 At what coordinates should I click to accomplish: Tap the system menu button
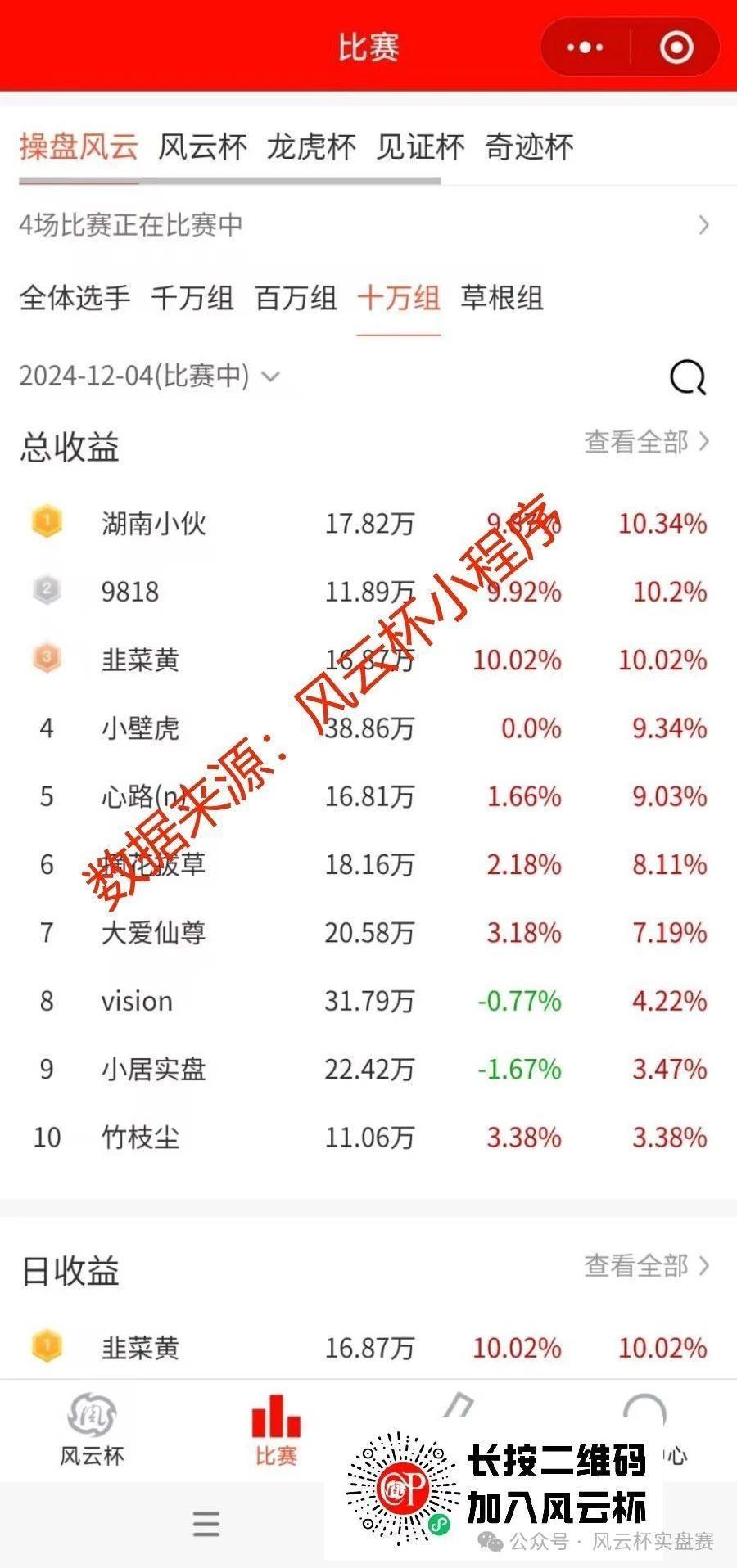pyautogui.click(x=206, y=1524)
